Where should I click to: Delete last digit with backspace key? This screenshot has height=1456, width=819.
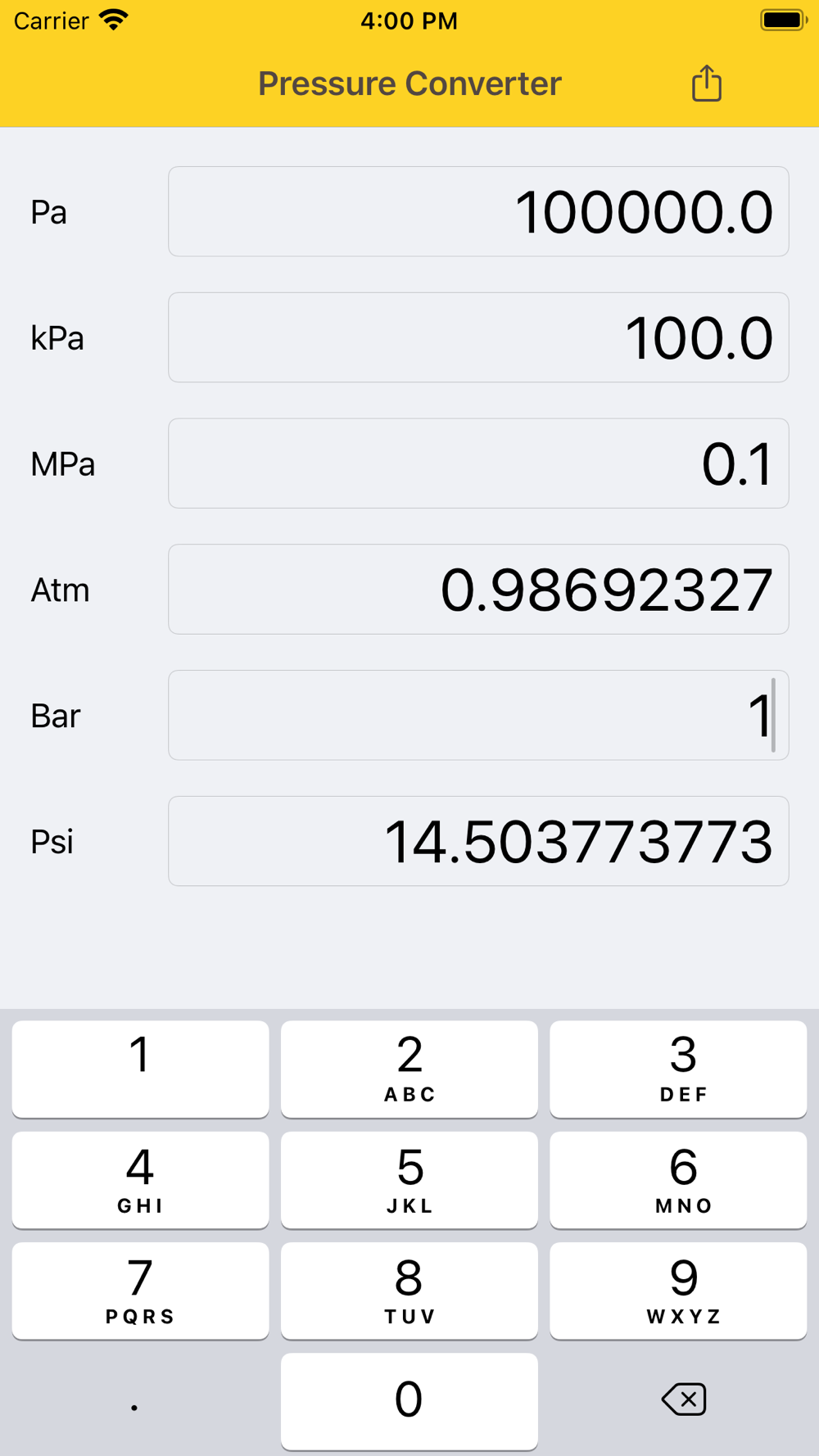[683, 1399]
